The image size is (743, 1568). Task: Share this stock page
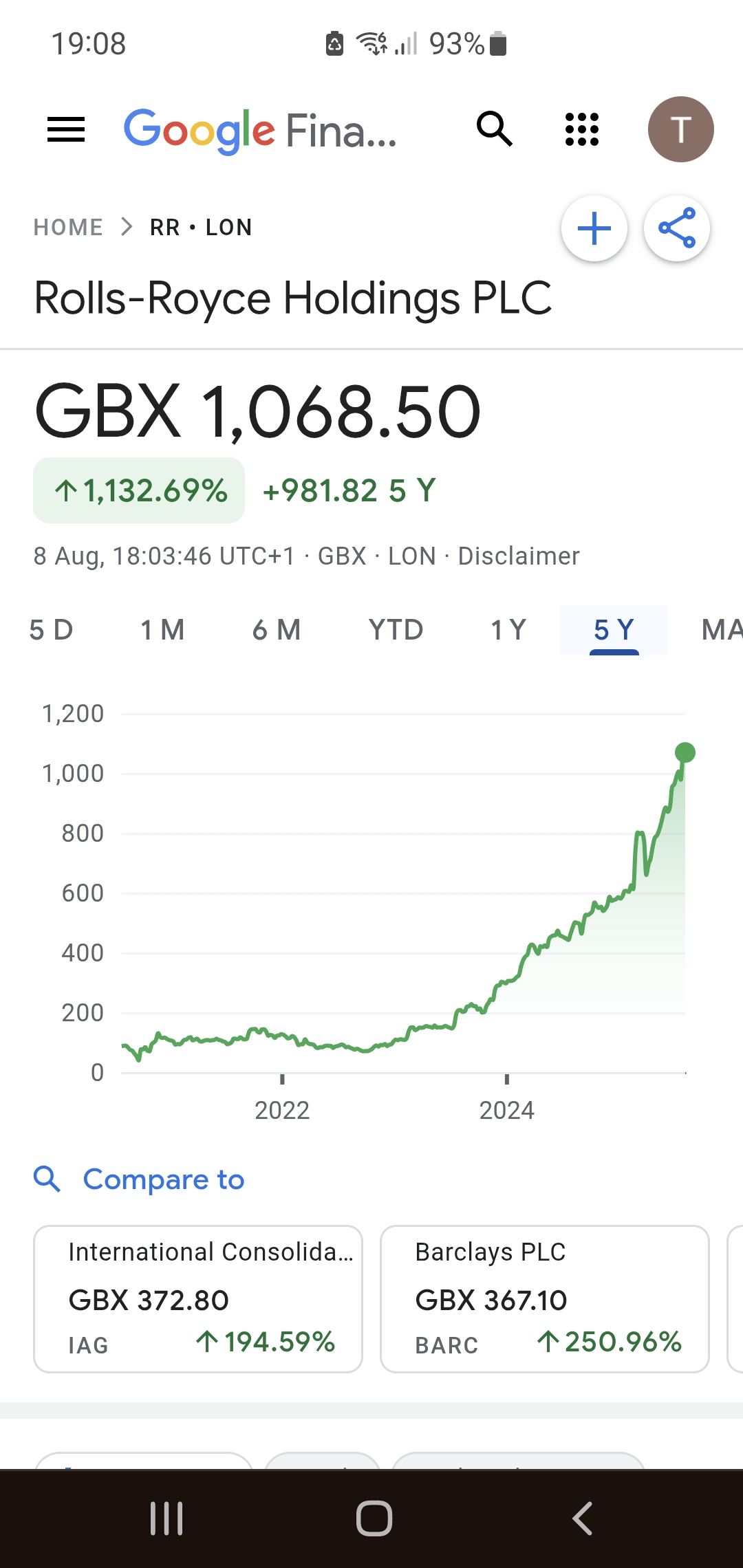coord(677,229)
